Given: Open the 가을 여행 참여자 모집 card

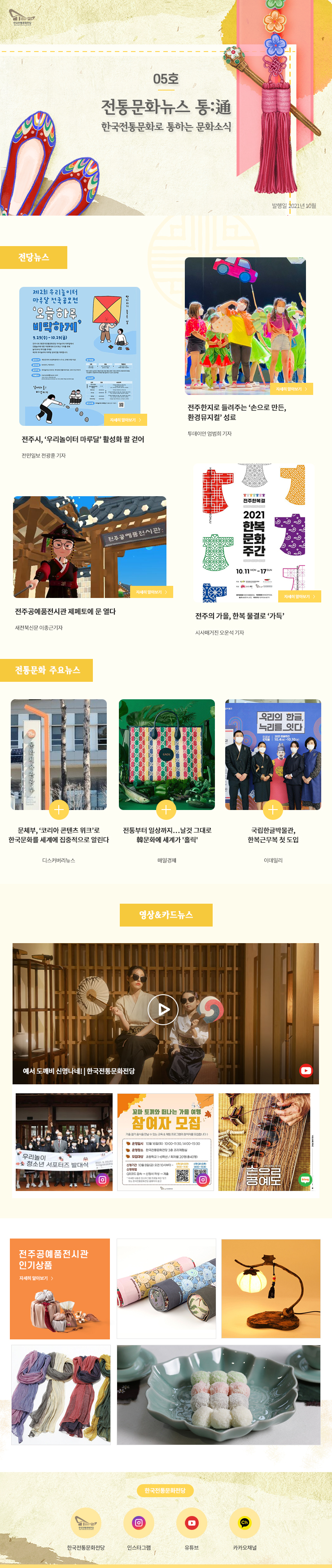Looking at the screenshot, I should [x=165, y=1142].
